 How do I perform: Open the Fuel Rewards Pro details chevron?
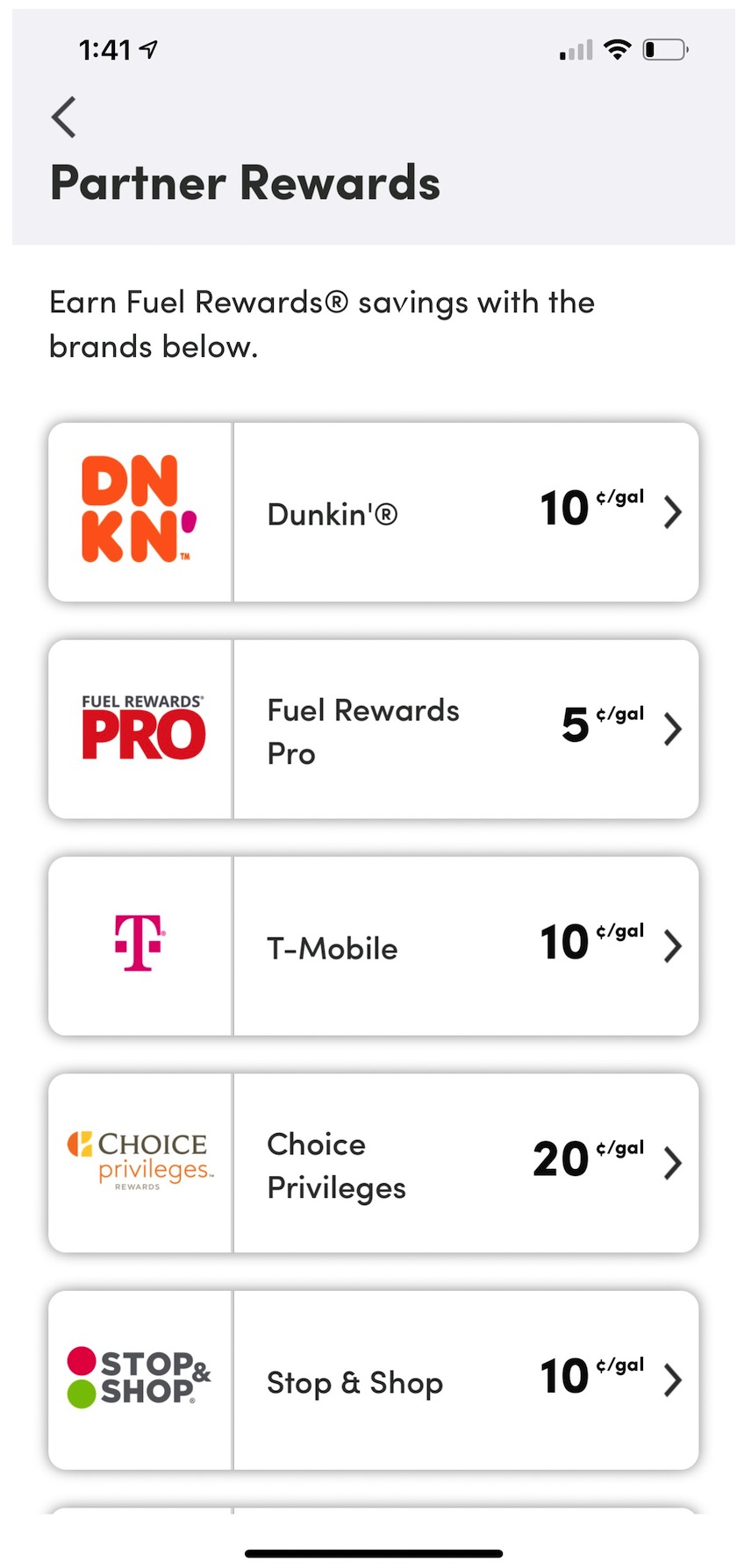(x=673, y=729)
